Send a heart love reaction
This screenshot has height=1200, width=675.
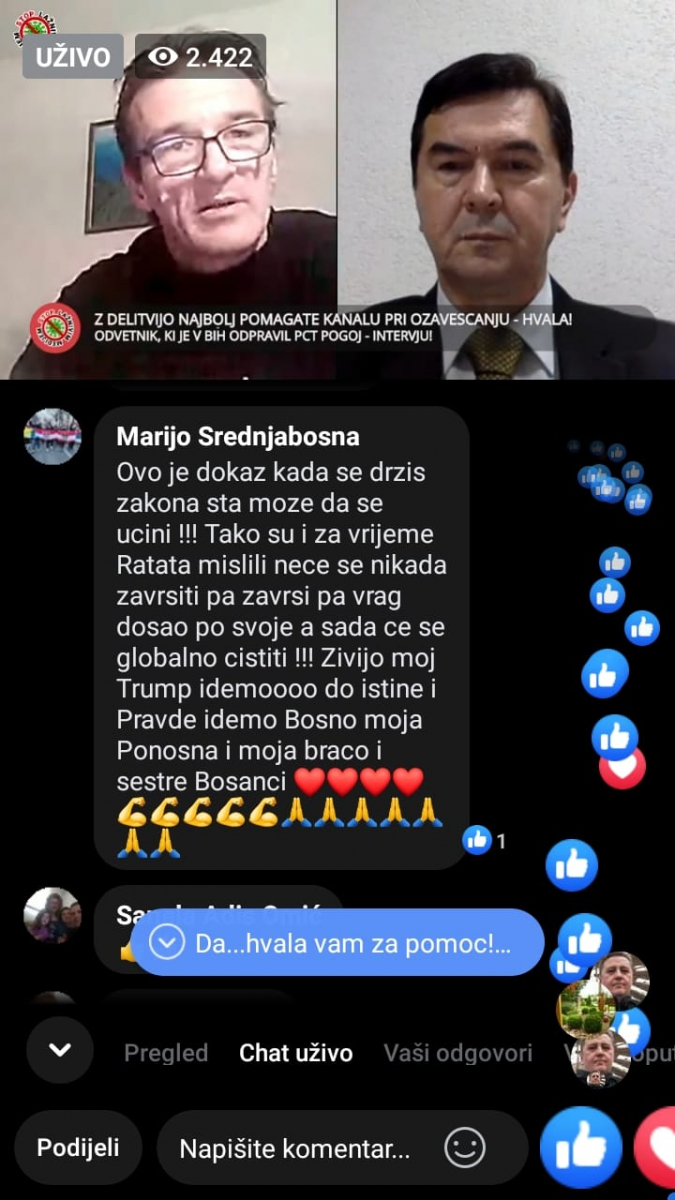pyautogui.click(x=658, y=1147)
